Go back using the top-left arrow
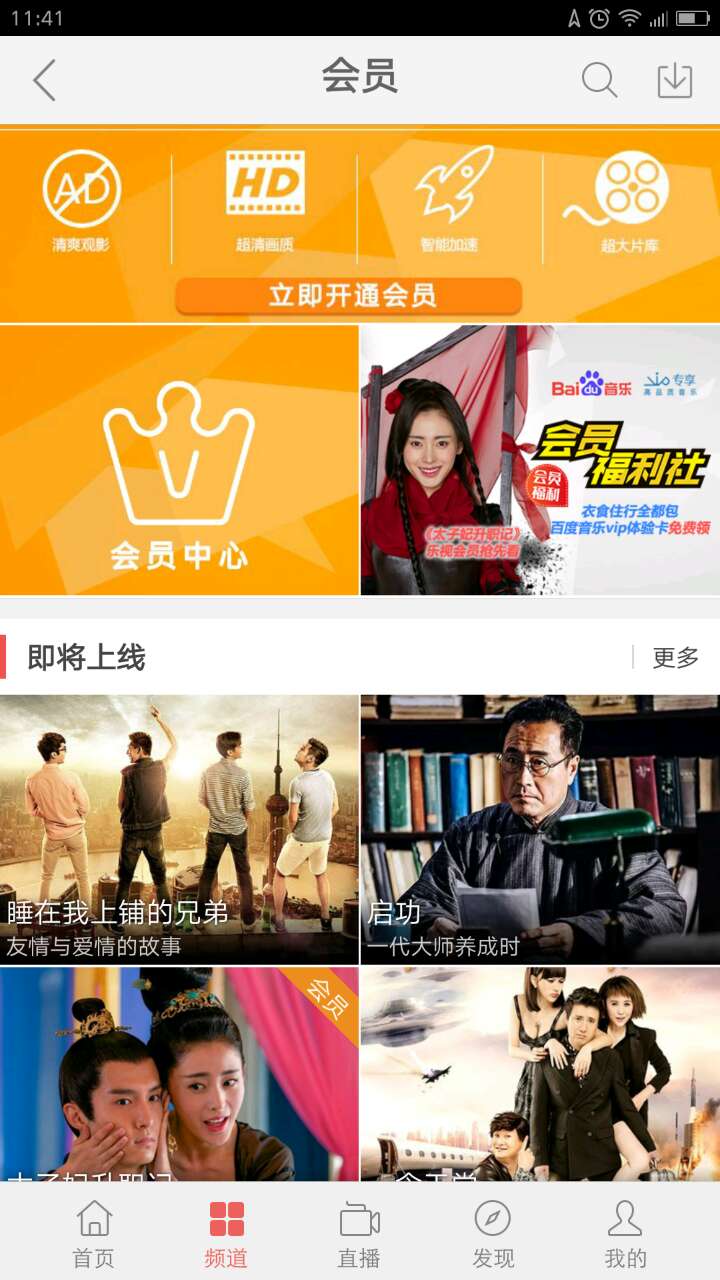 [44, 80]
